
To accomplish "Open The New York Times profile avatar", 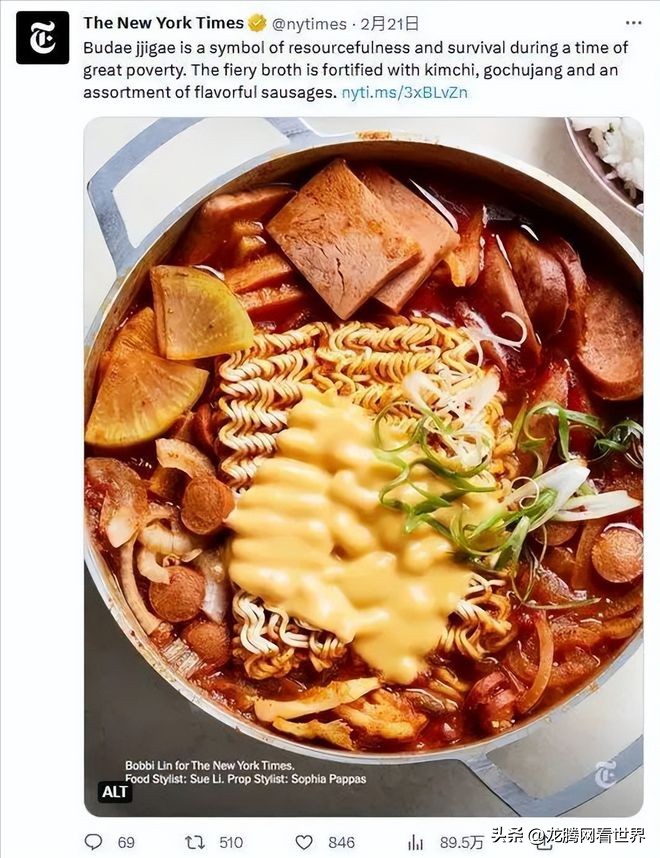I will 43,38.
